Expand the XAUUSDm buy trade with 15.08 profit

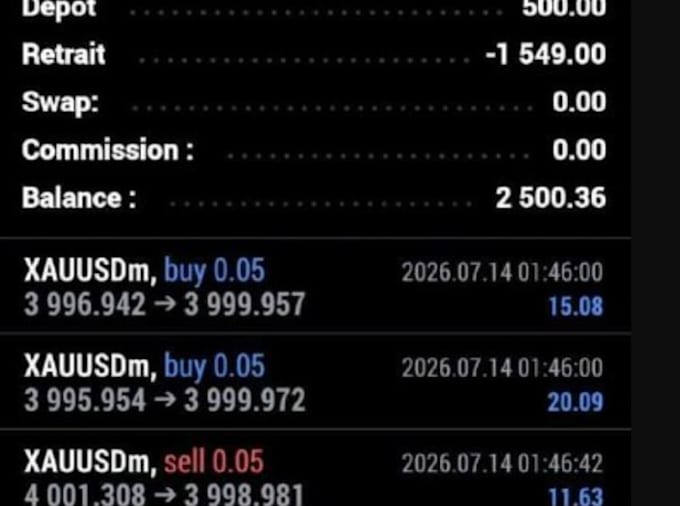[315, 286]
